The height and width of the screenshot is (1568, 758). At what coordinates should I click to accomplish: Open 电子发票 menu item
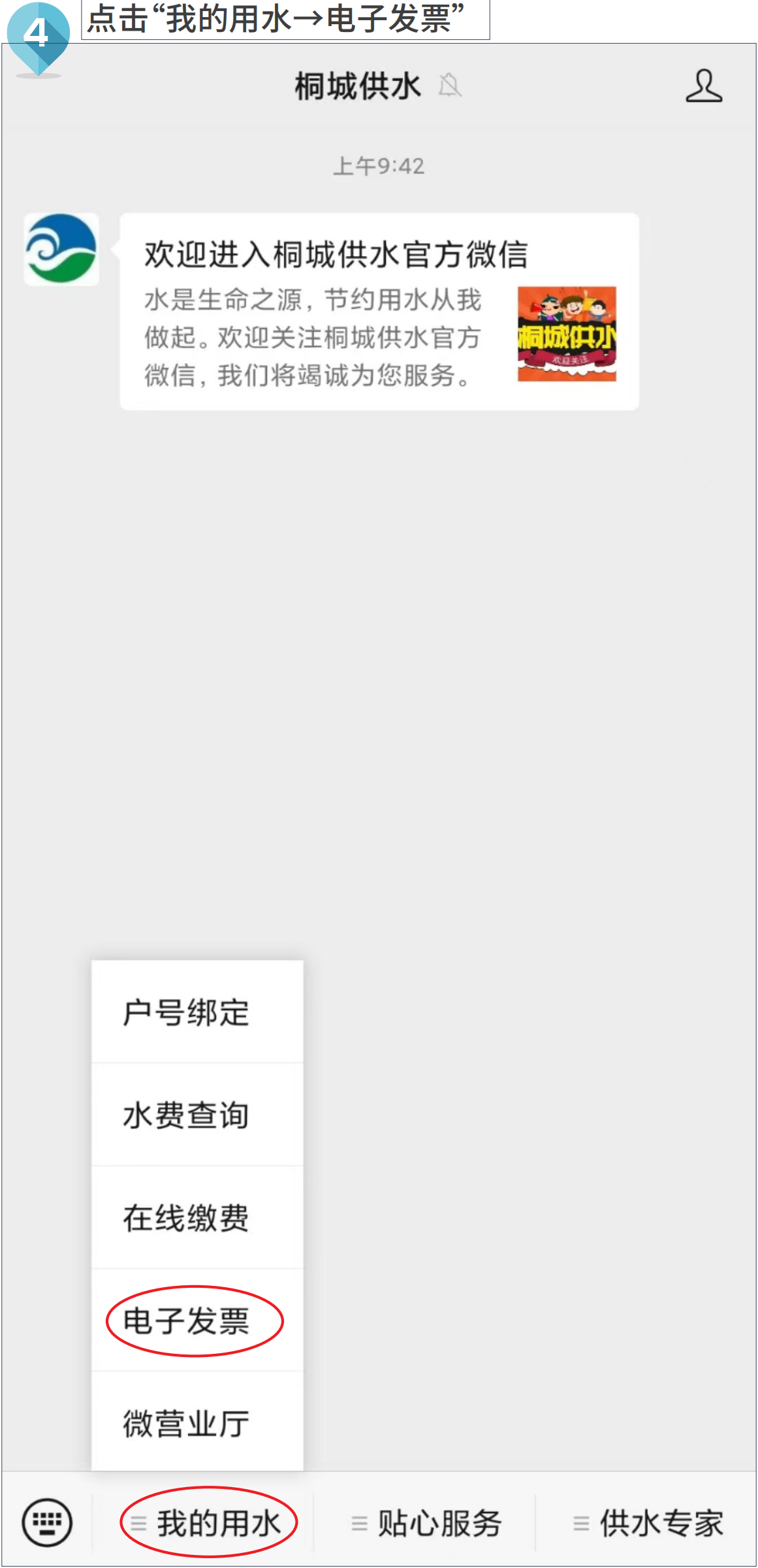pyautogui.click(x=197, y=1320)
